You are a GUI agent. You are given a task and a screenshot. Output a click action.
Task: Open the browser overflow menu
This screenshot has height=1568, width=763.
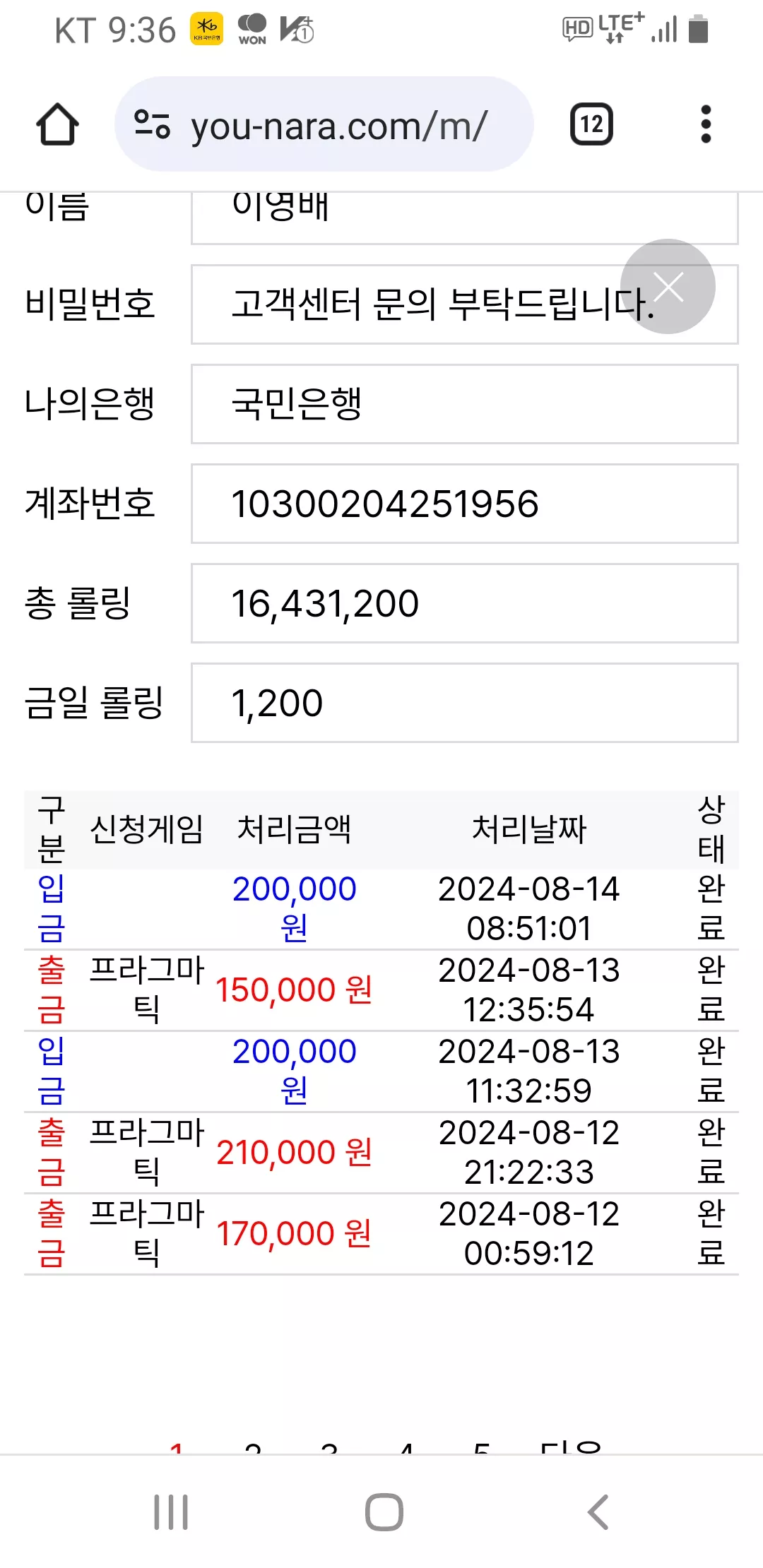point(705,124)
